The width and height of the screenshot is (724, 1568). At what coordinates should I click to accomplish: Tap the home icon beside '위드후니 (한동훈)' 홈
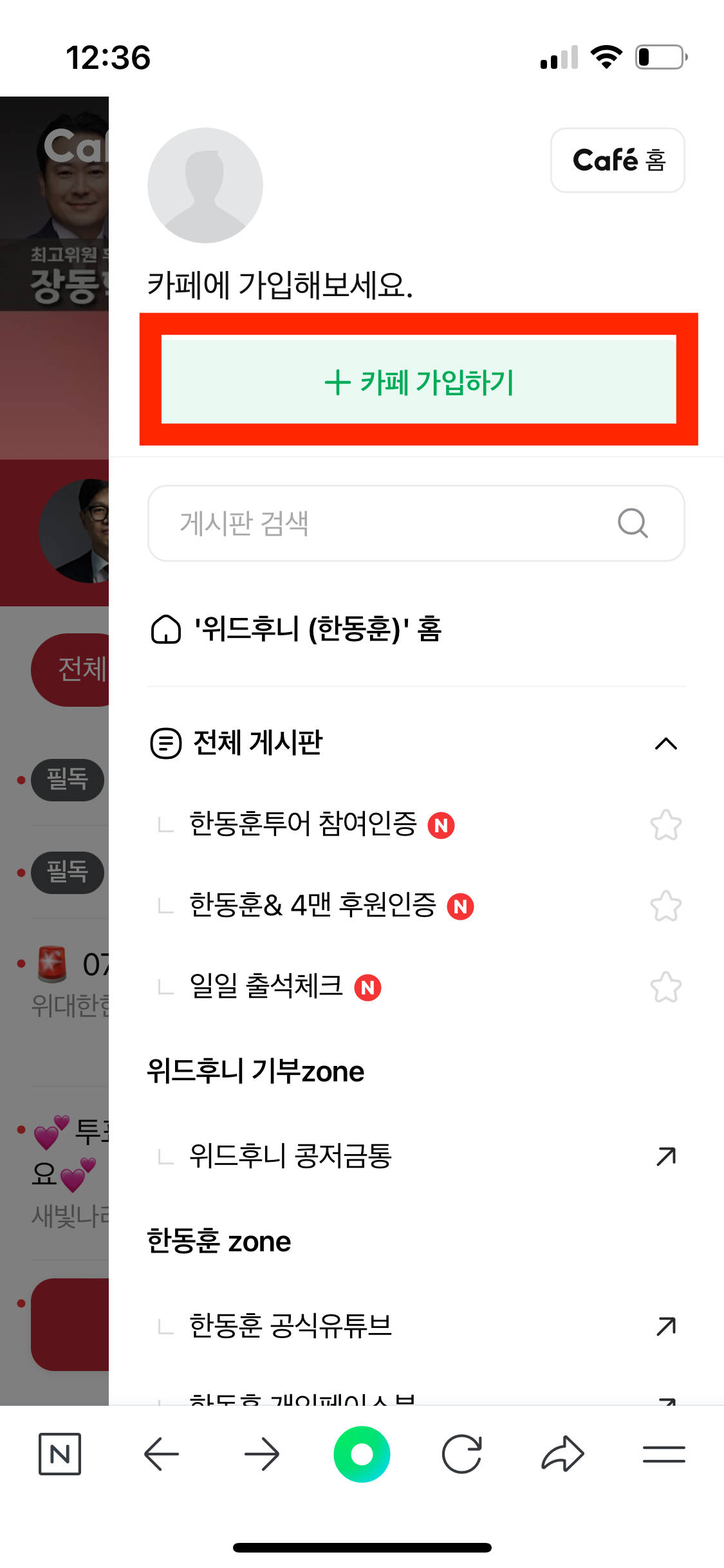click(x=166, y=630)
